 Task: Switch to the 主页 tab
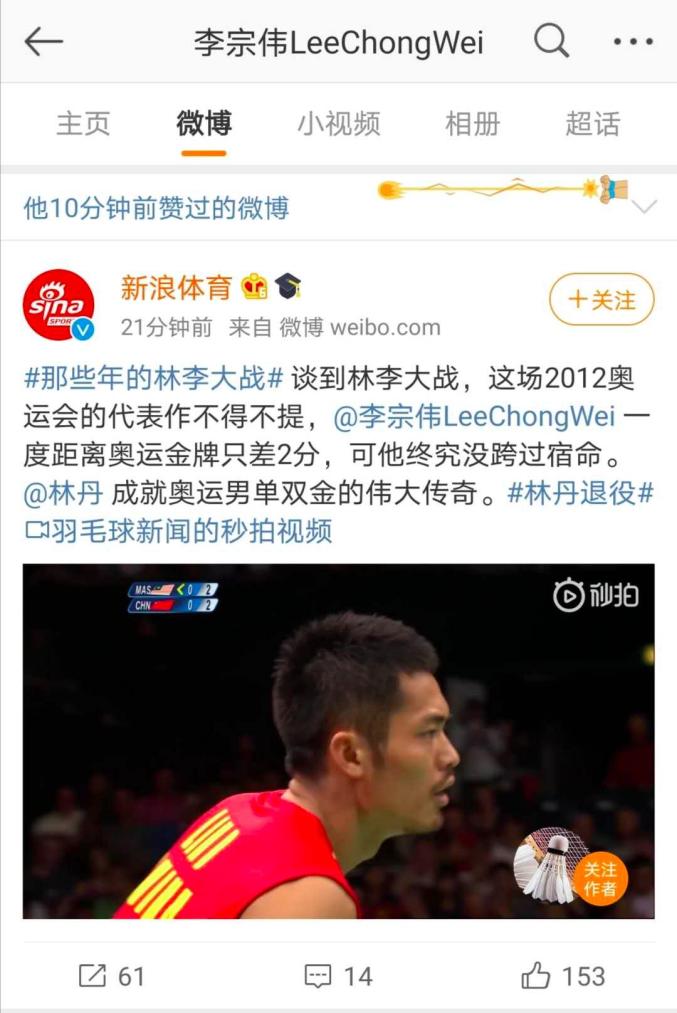tap(84, 124)
